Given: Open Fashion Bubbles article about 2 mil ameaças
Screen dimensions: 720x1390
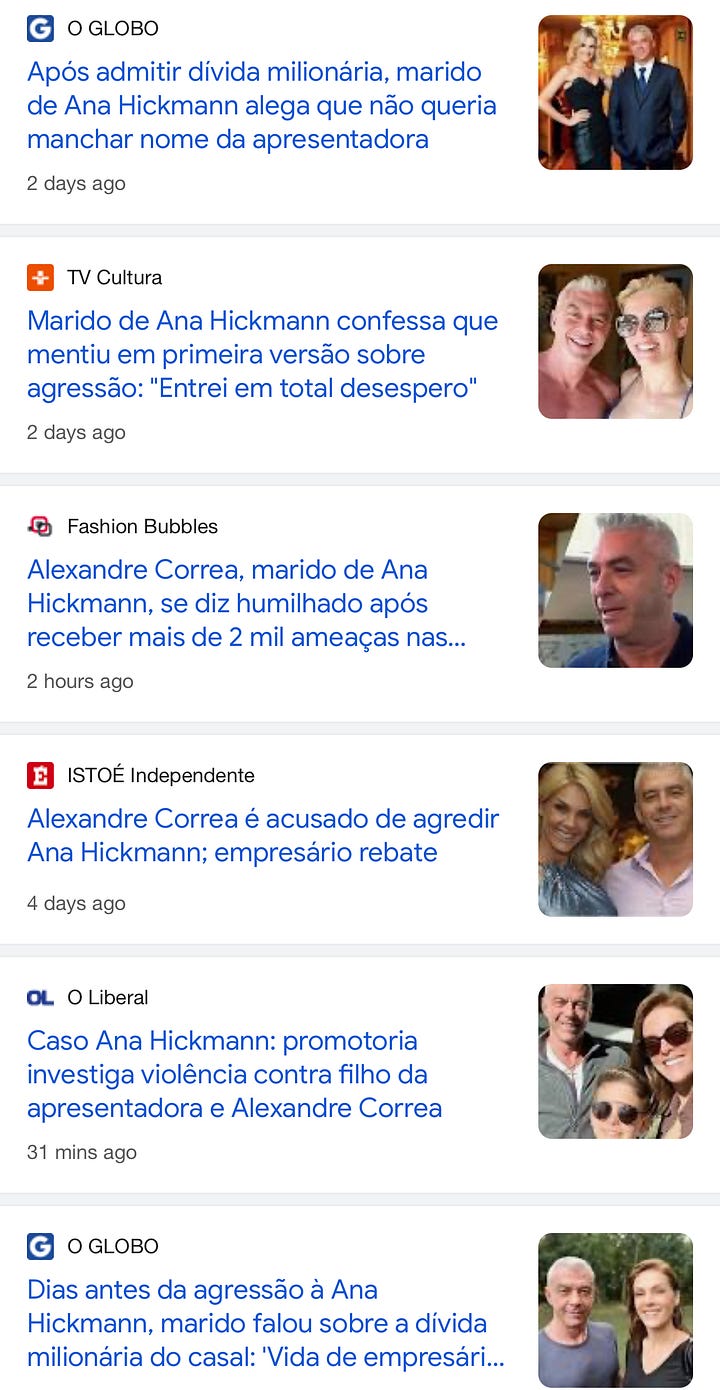Looking at the screenshot, I should [x=246, y=603].
